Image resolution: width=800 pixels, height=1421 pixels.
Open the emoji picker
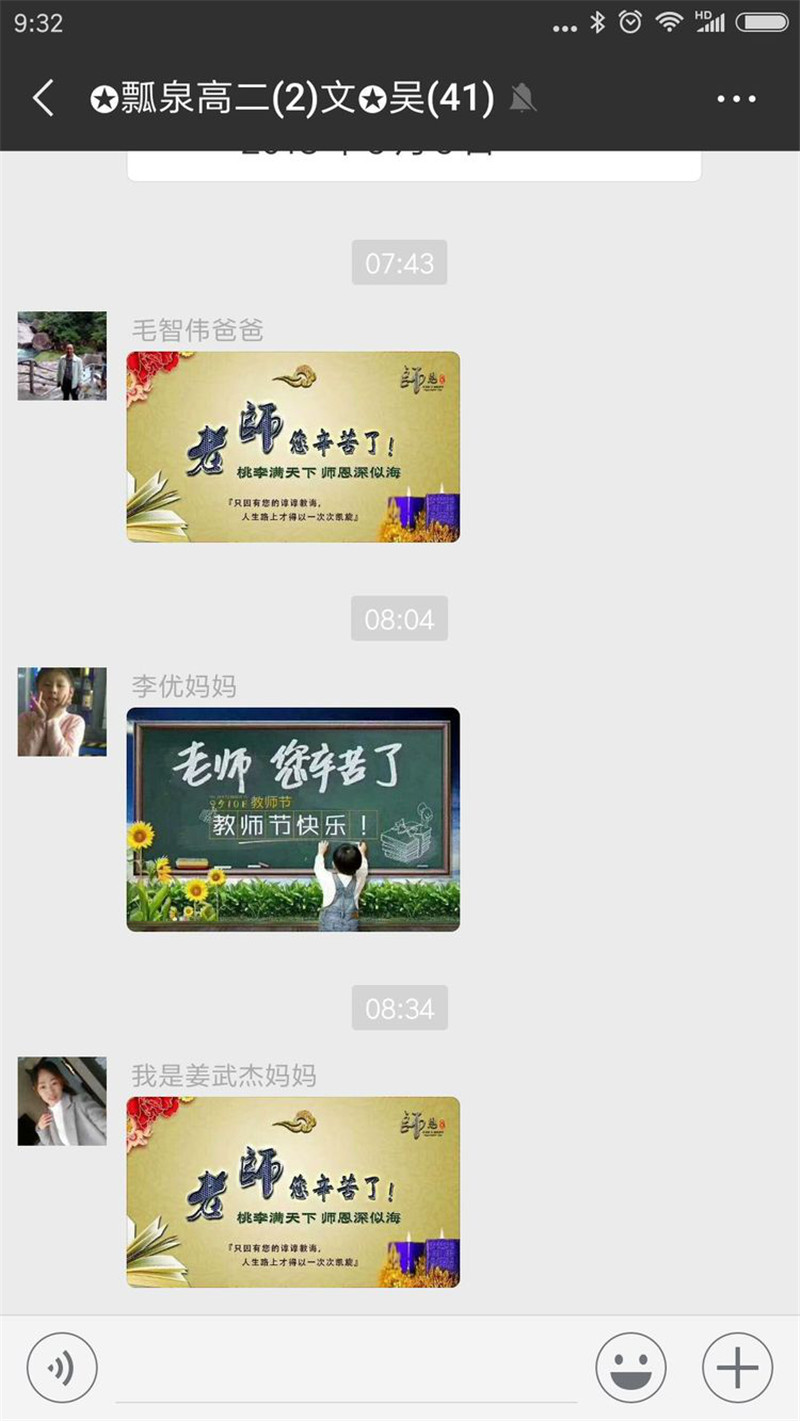point(631,1368)
